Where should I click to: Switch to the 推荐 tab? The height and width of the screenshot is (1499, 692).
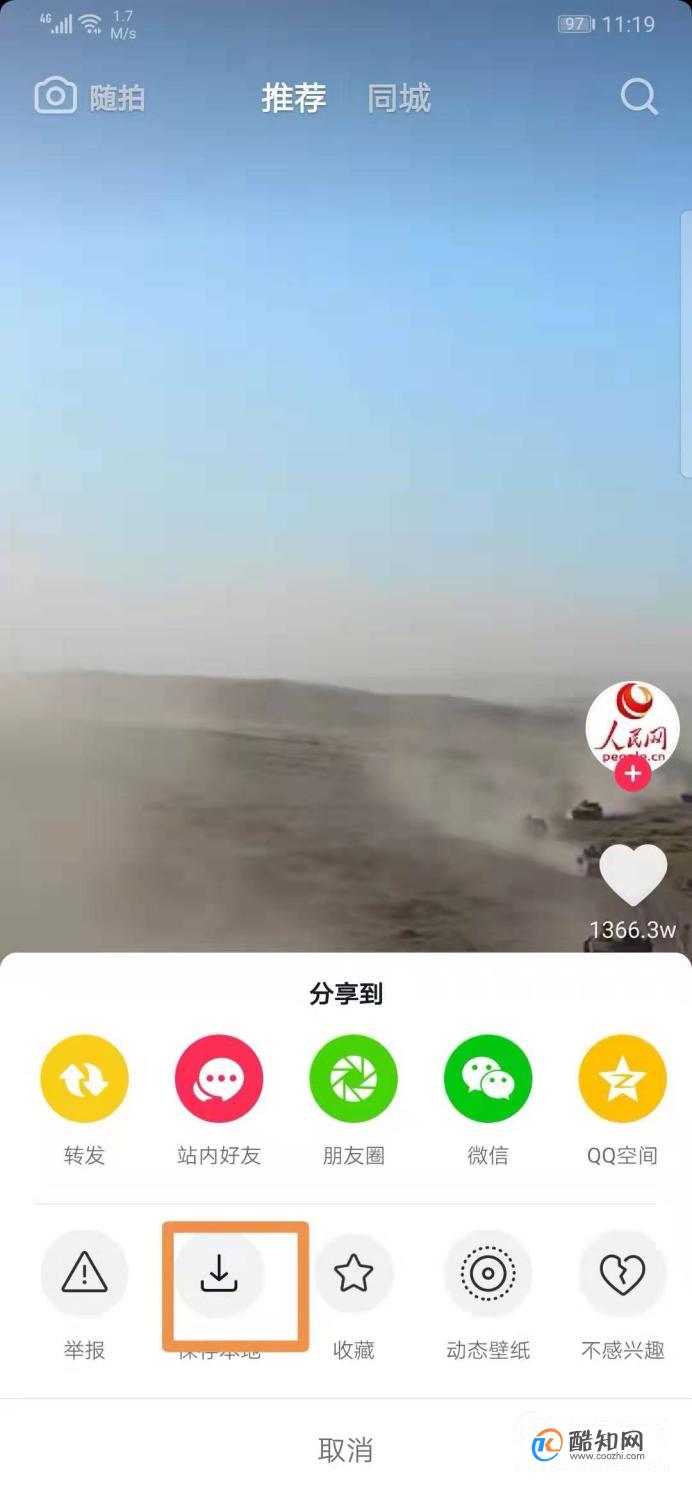(294, 98)
